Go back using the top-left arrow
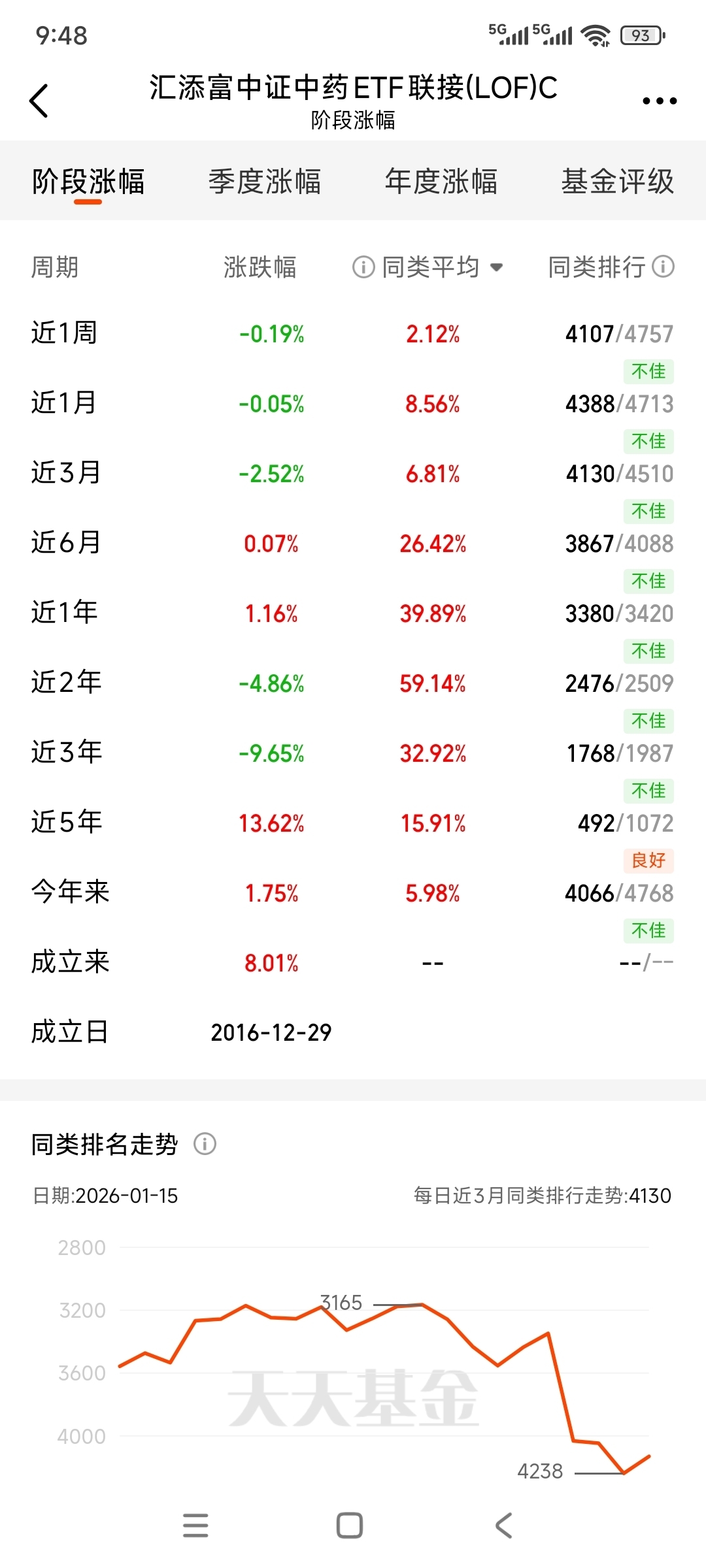The image size is (706, 1568). click(x=39, y=101)
